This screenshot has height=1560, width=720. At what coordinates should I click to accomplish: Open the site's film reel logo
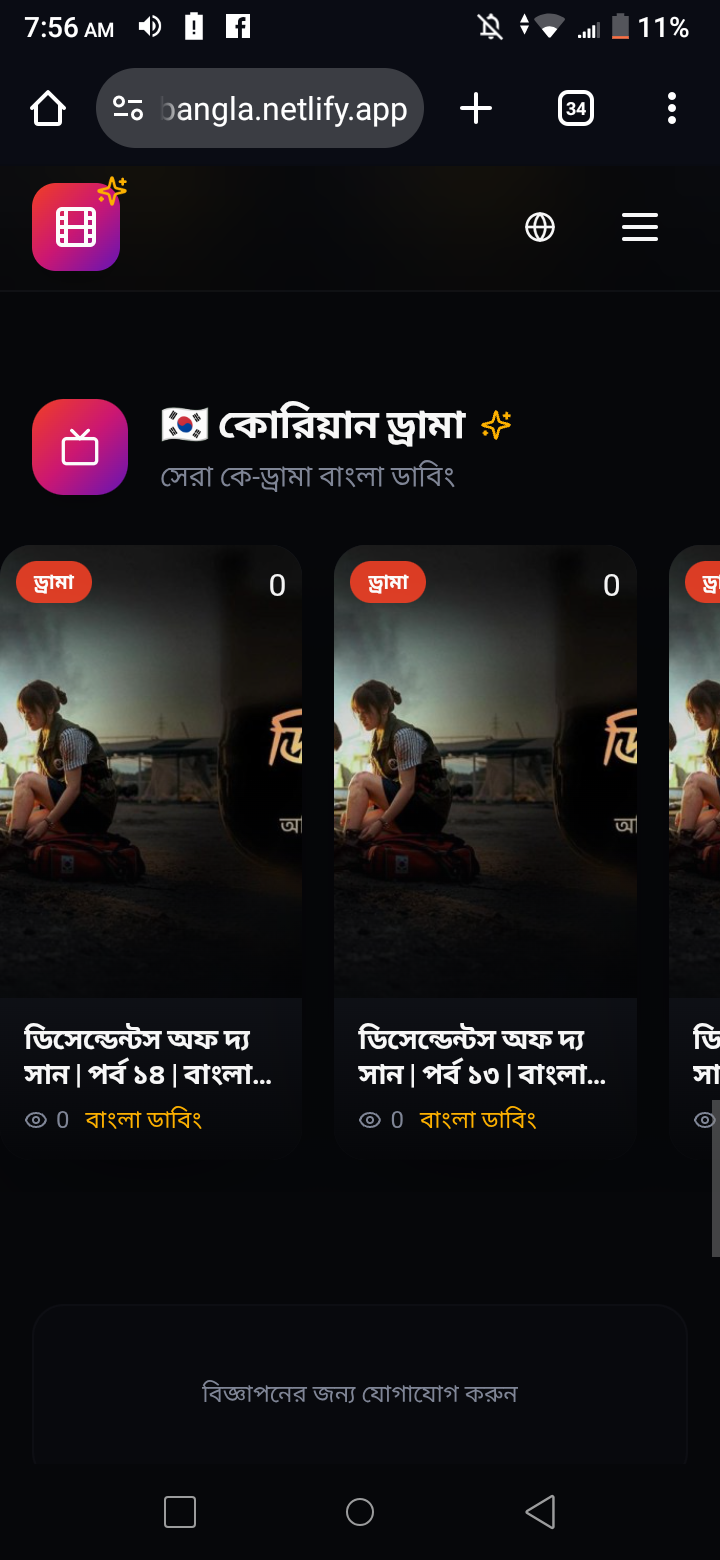[75, 226]
